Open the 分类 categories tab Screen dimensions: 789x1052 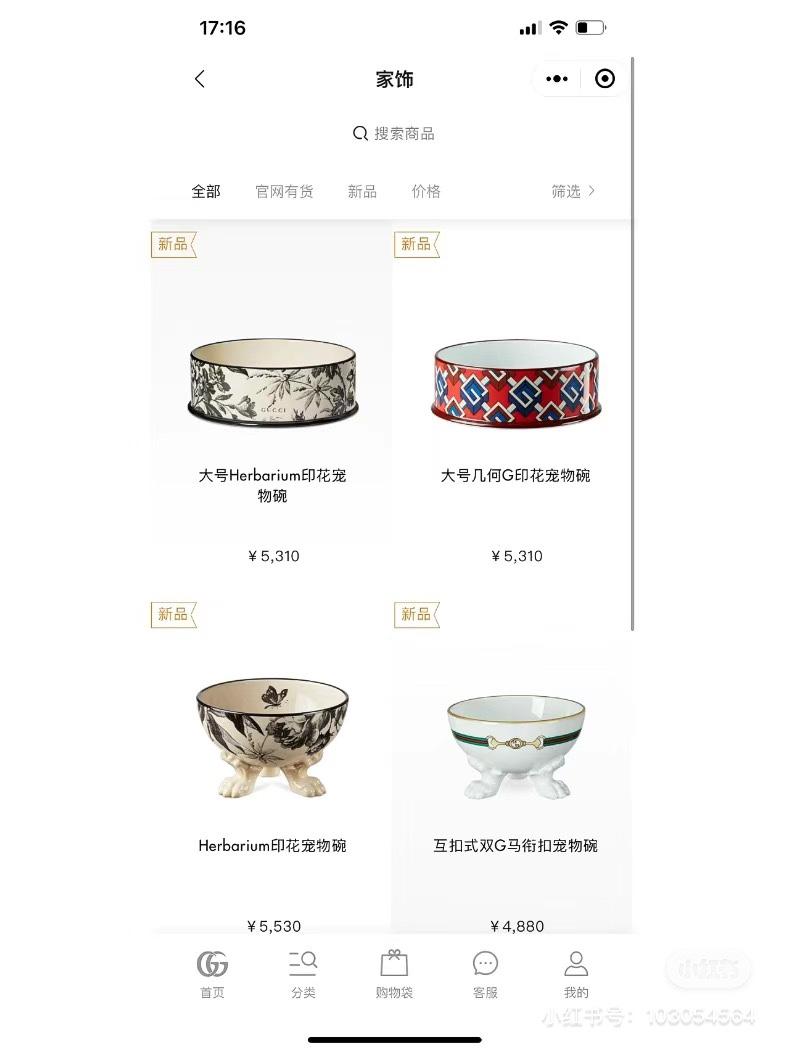pyautogui.click(x=303, y=974)
